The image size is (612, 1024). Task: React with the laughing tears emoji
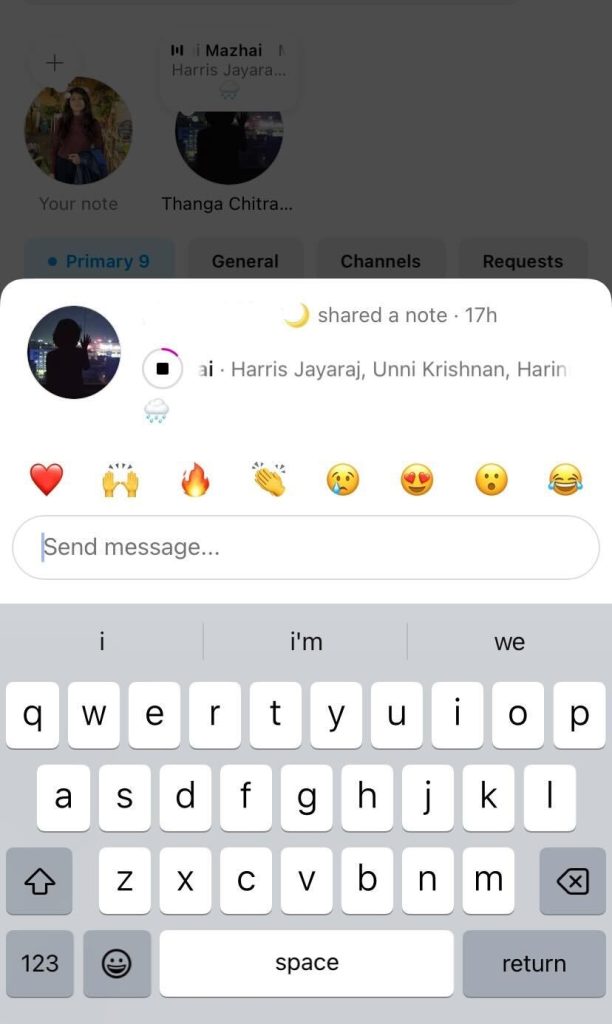(565, 481)
